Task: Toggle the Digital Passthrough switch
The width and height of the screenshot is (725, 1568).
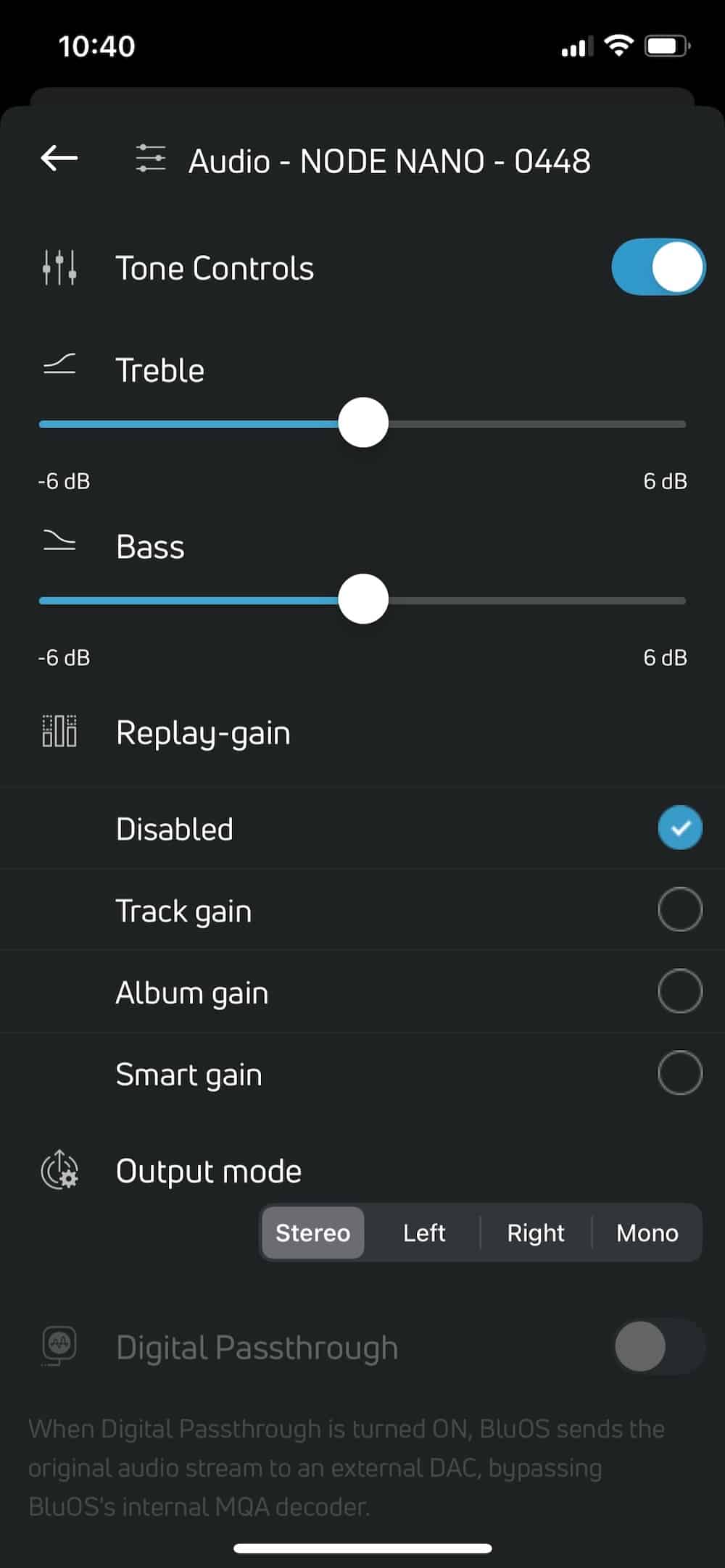Action: pos(658,1346)
